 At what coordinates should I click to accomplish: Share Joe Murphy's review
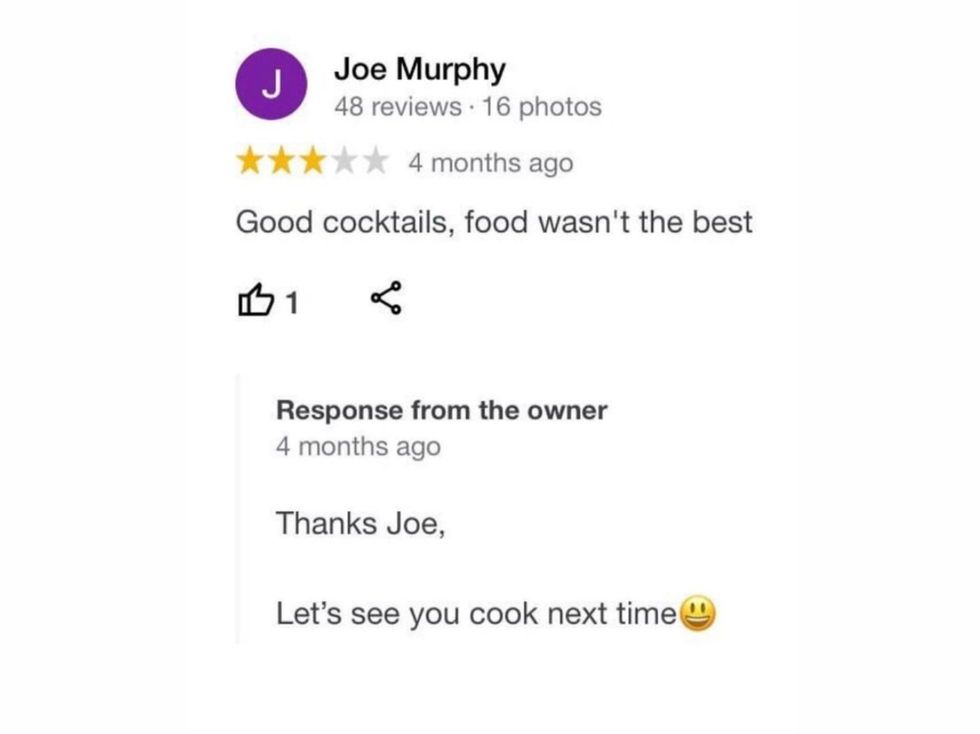click(386, 299)
